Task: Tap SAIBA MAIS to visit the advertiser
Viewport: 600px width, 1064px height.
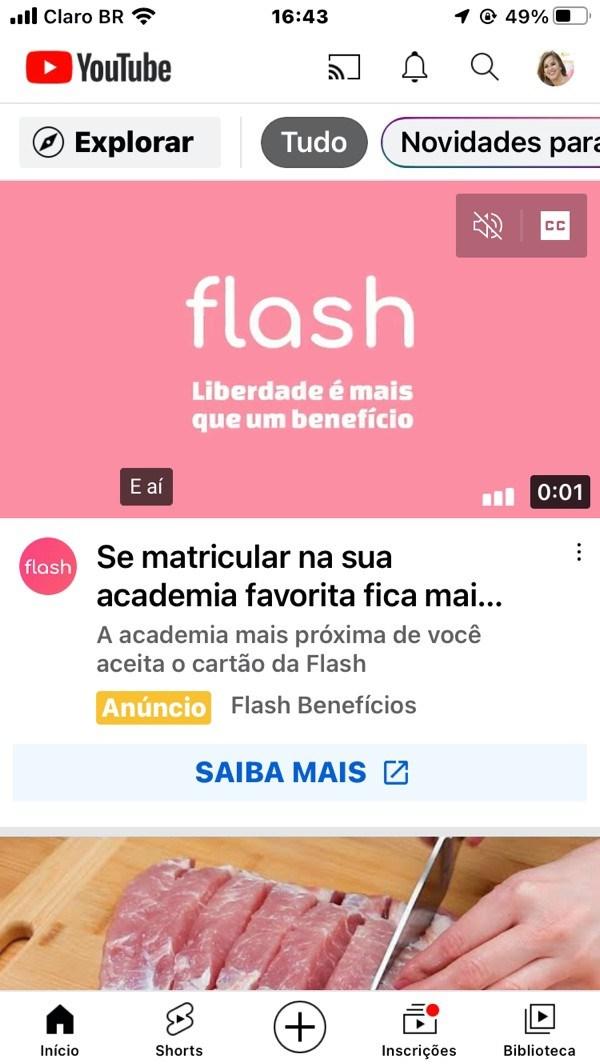Action: pyautogui.click(x=300, y=772)
